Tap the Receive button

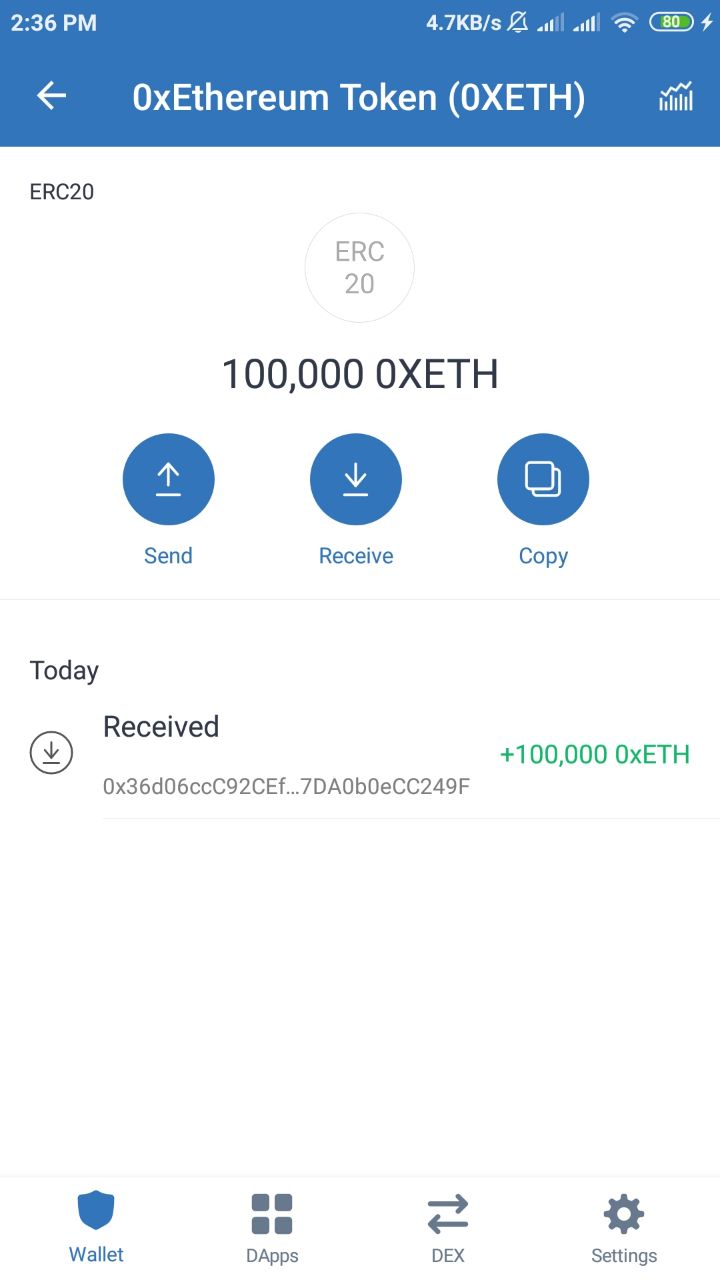[356, 480]
